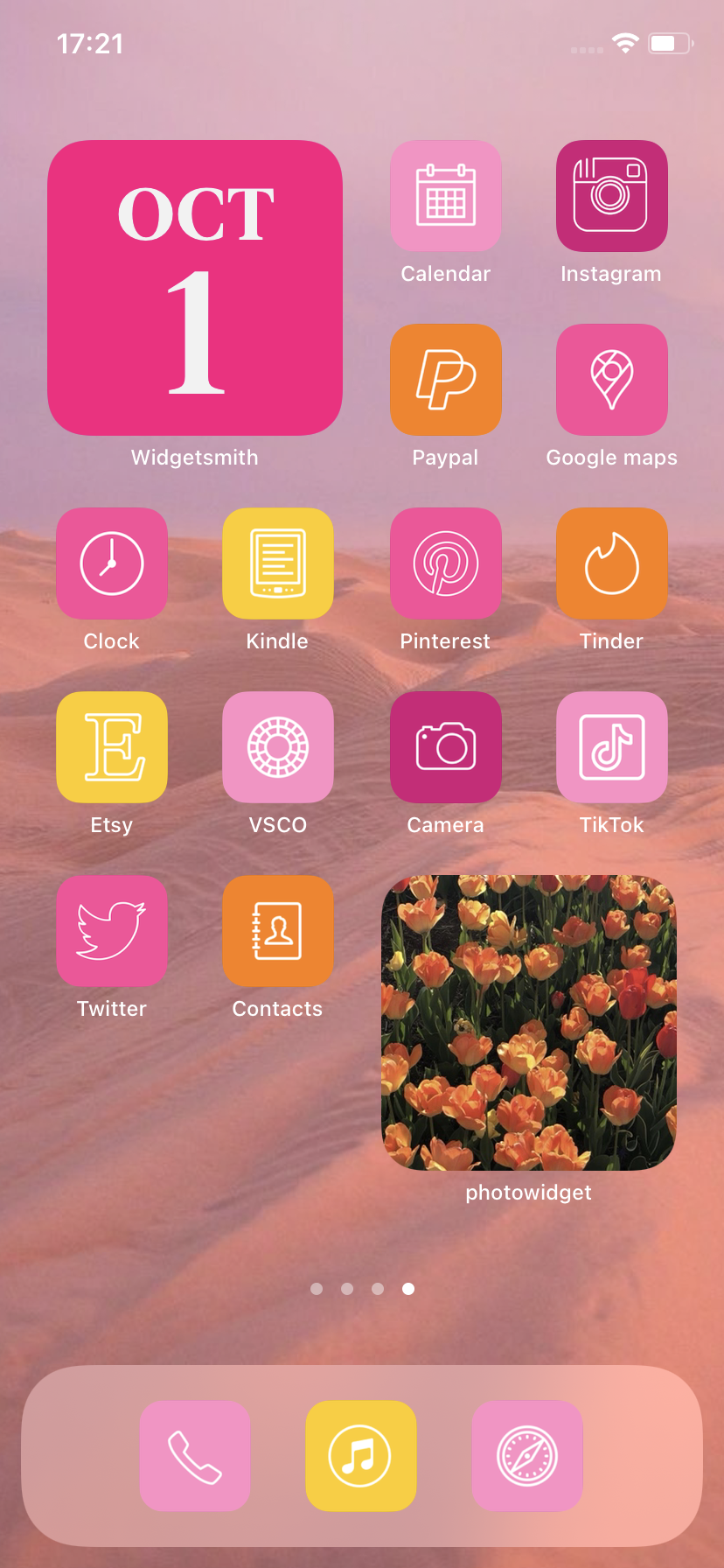Image resolution: width=724 pixels, height=1568 pixels.
Task: Launch the Music app from the dock
Action: click(361, 1456)
